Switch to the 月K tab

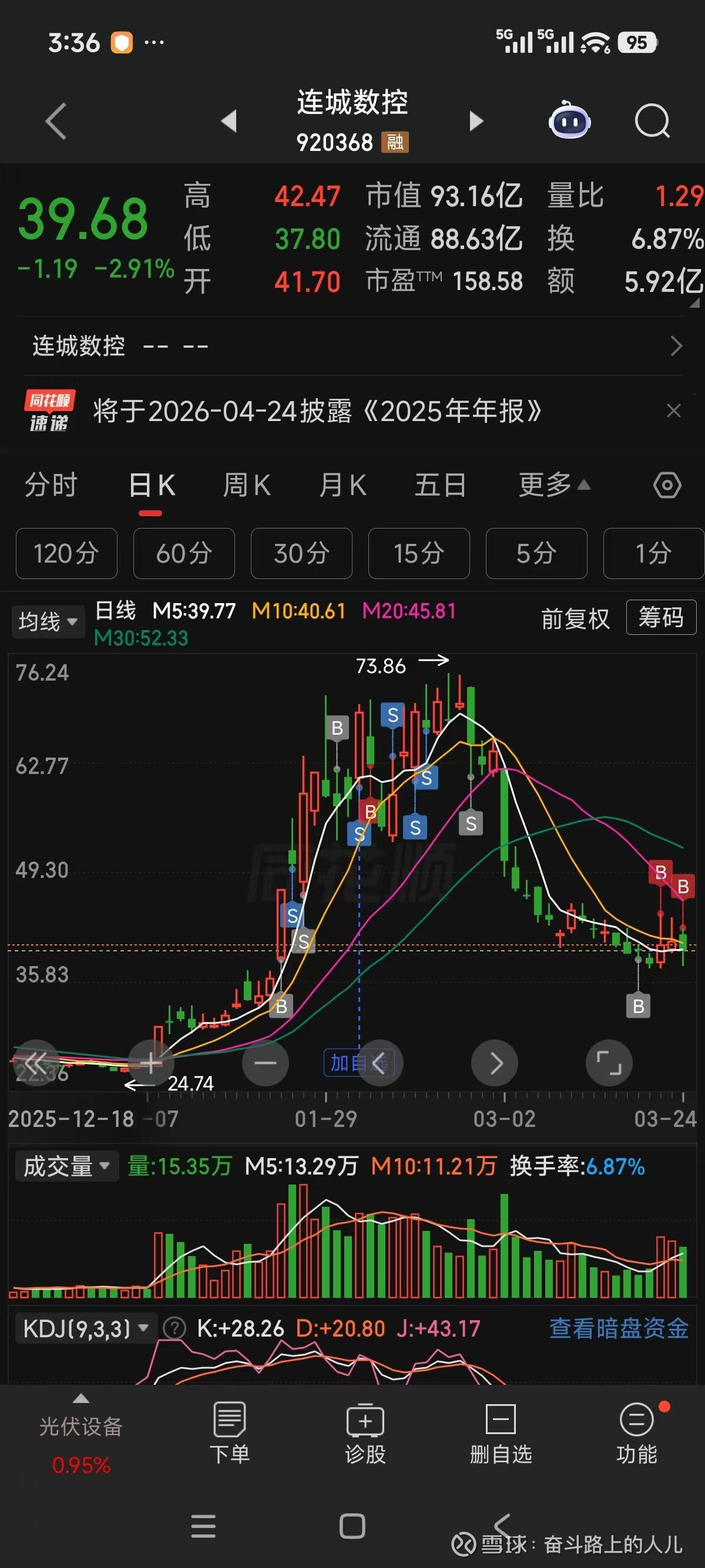click(343, 486)
